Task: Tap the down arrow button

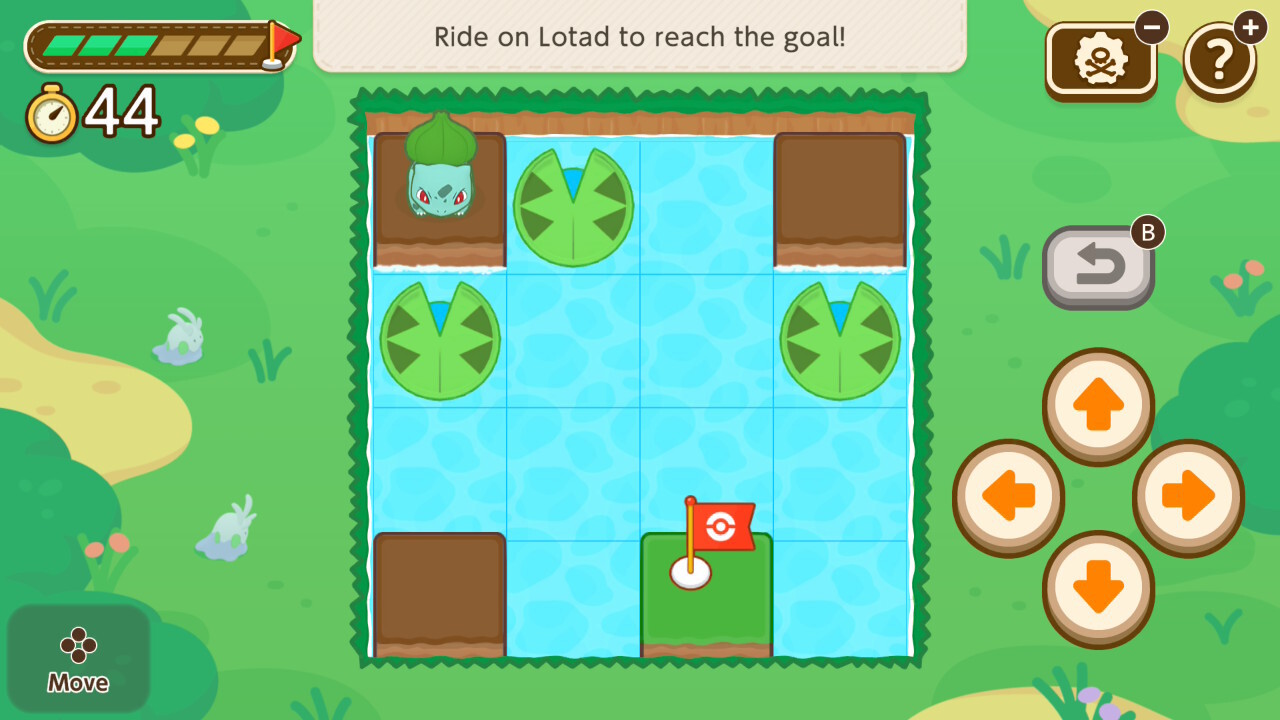Action: (1098, 587)
